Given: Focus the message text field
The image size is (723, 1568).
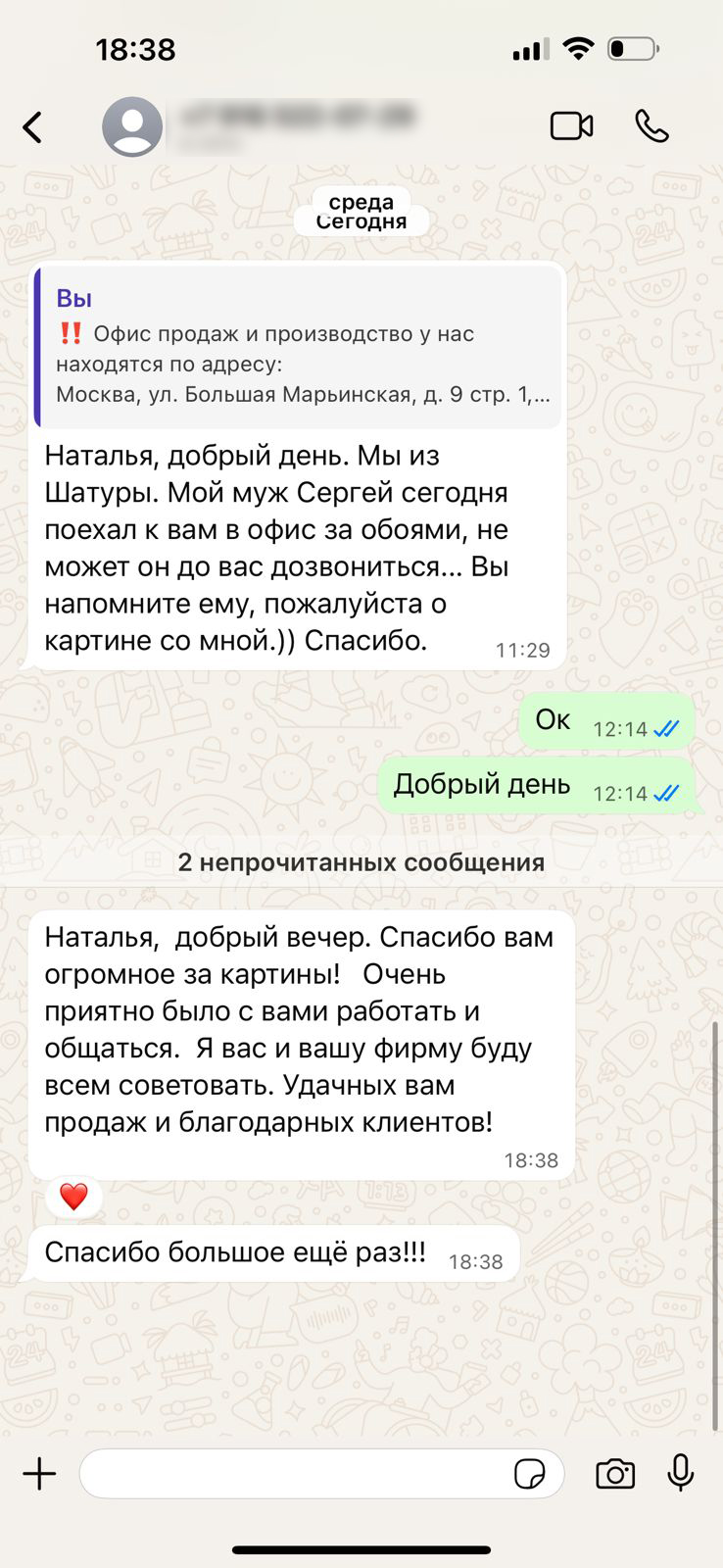Looking at the screenshot, I should pos(294,1474).
